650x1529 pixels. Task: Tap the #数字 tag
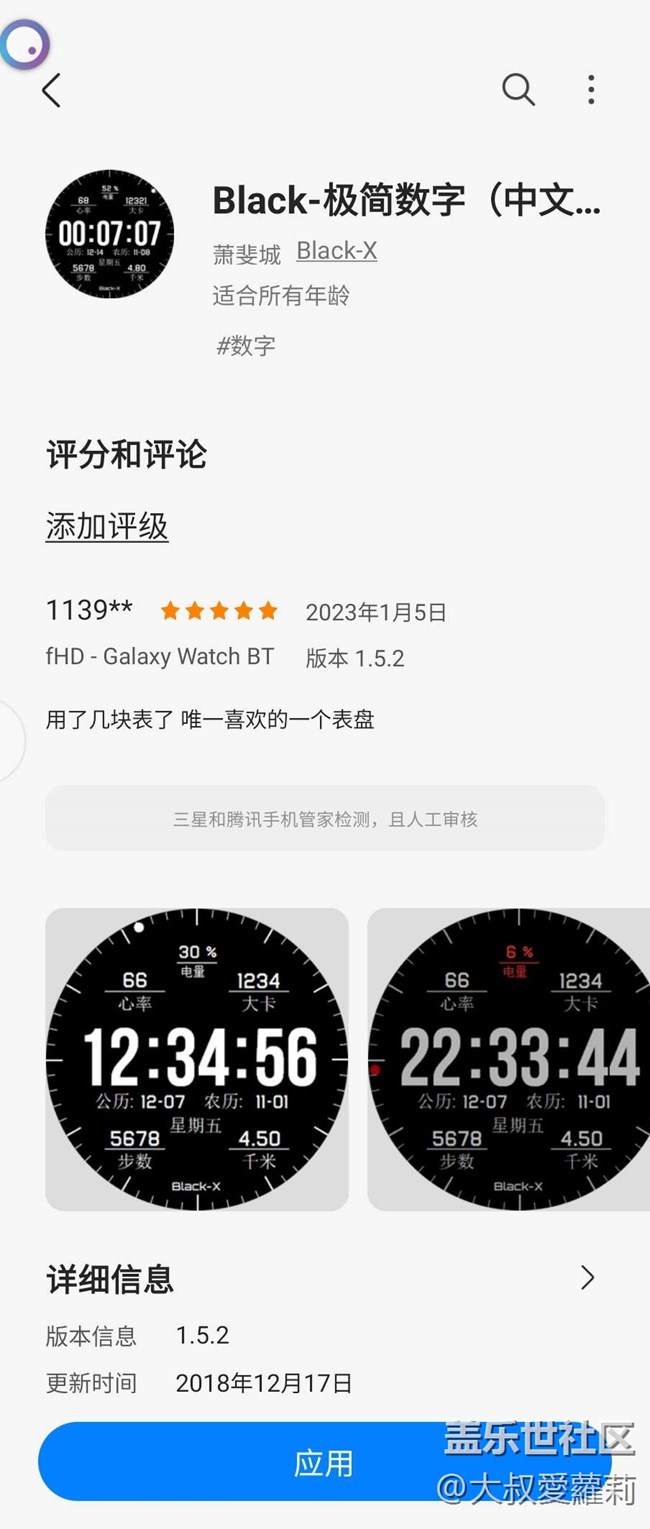click(x=246, y=346)
